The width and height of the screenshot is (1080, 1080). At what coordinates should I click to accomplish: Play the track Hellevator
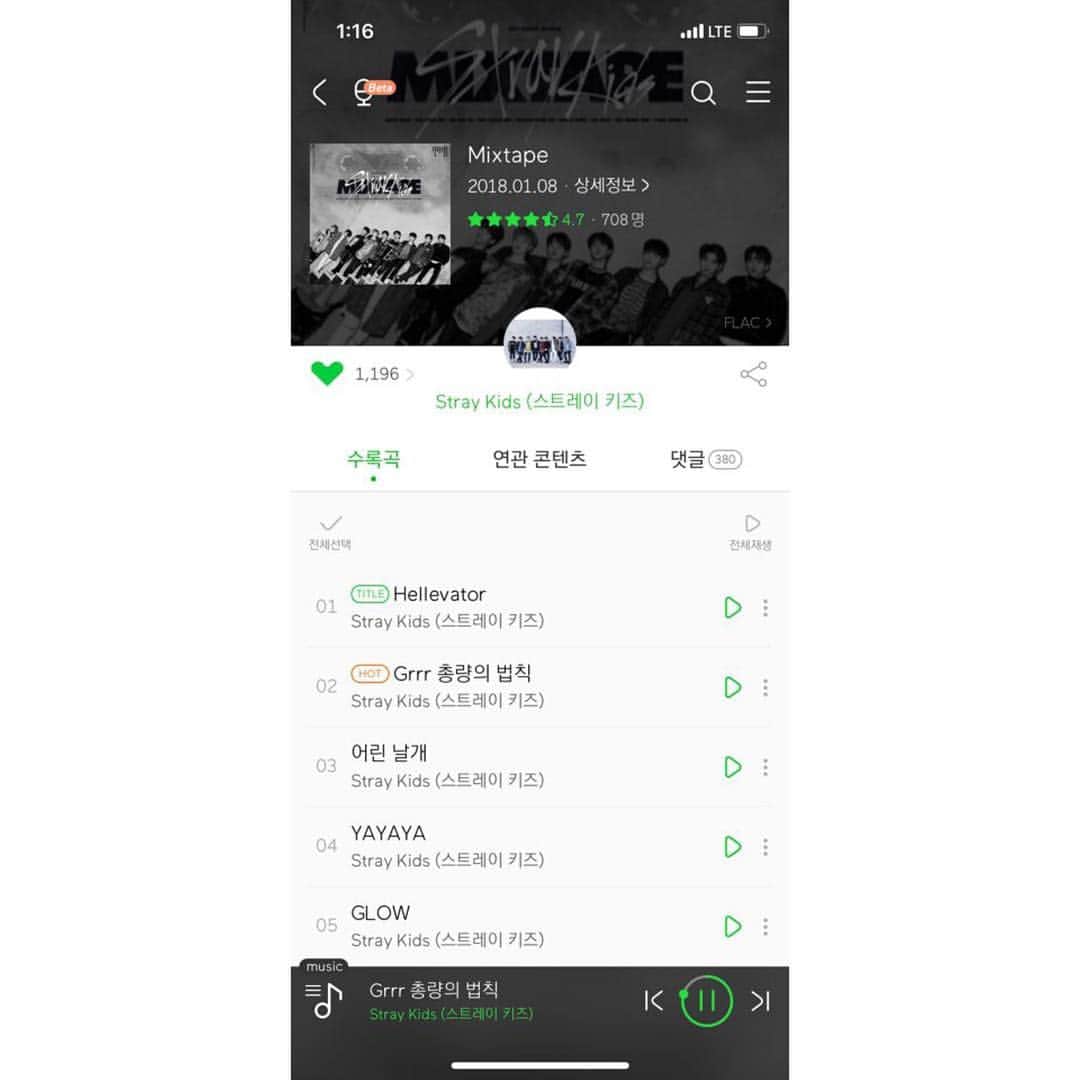(732, 607)
